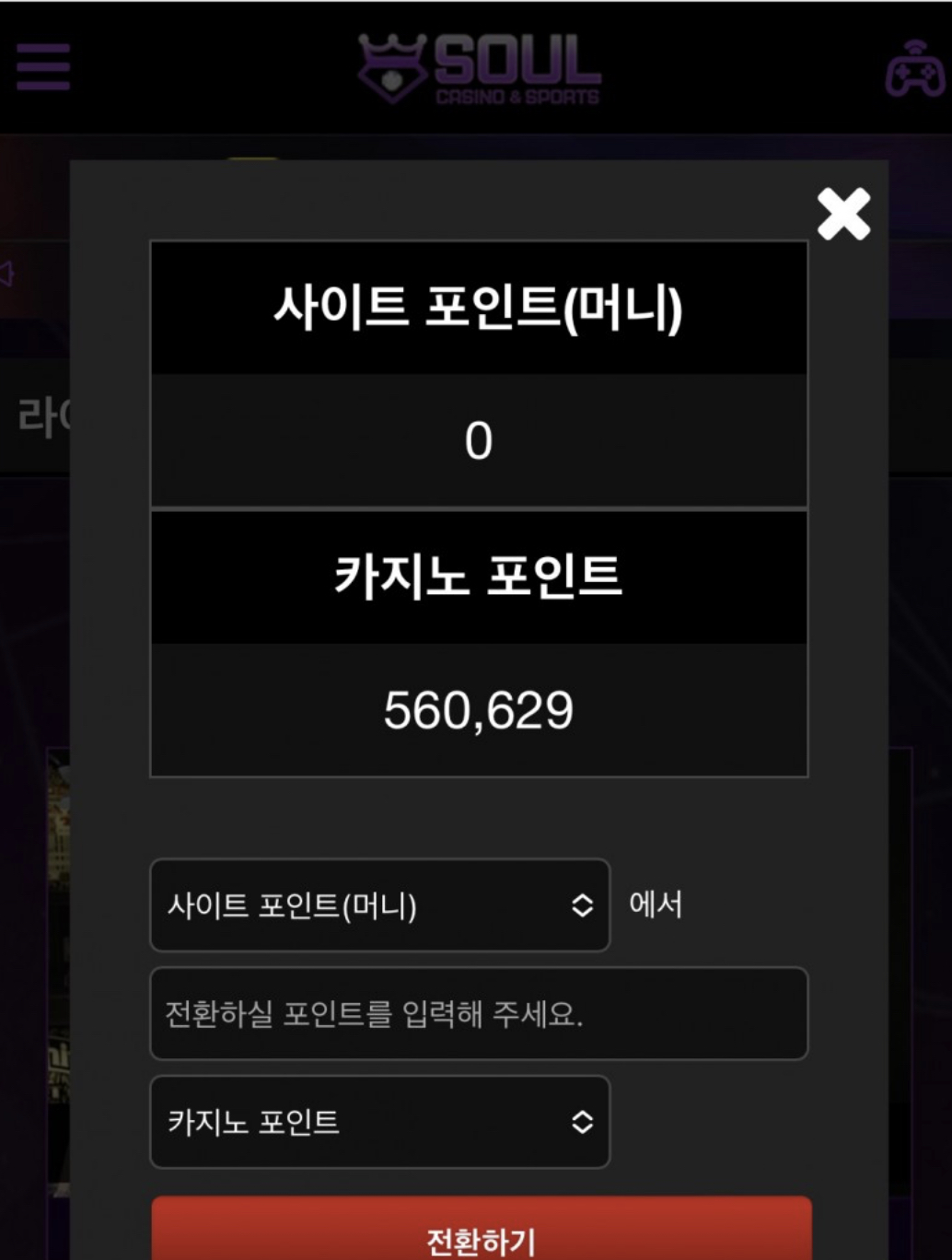Open the hamburger menu
Viewport: 952px width, 1260px height.
[43, 67]
